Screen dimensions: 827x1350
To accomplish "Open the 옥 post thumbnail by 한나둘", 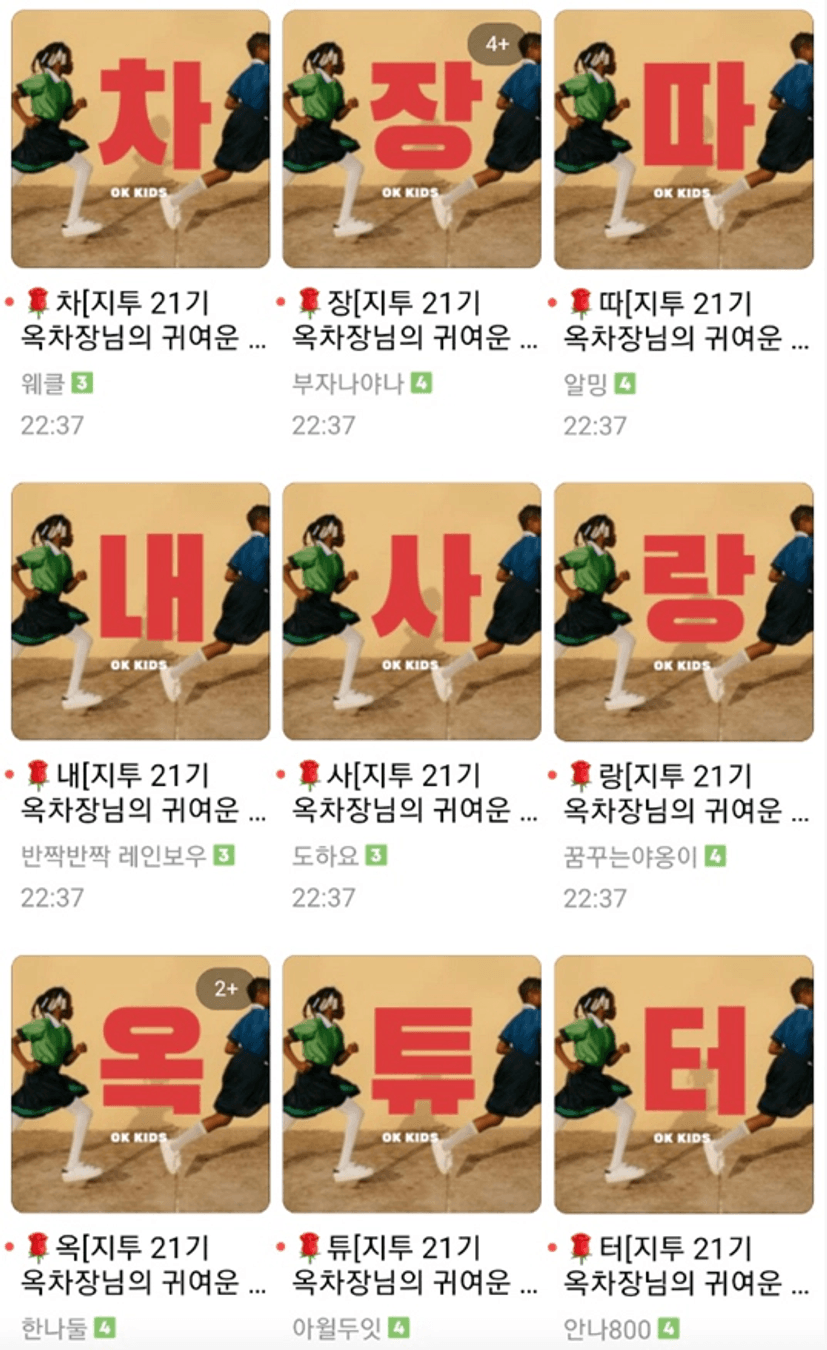I will click(141, 1084).
